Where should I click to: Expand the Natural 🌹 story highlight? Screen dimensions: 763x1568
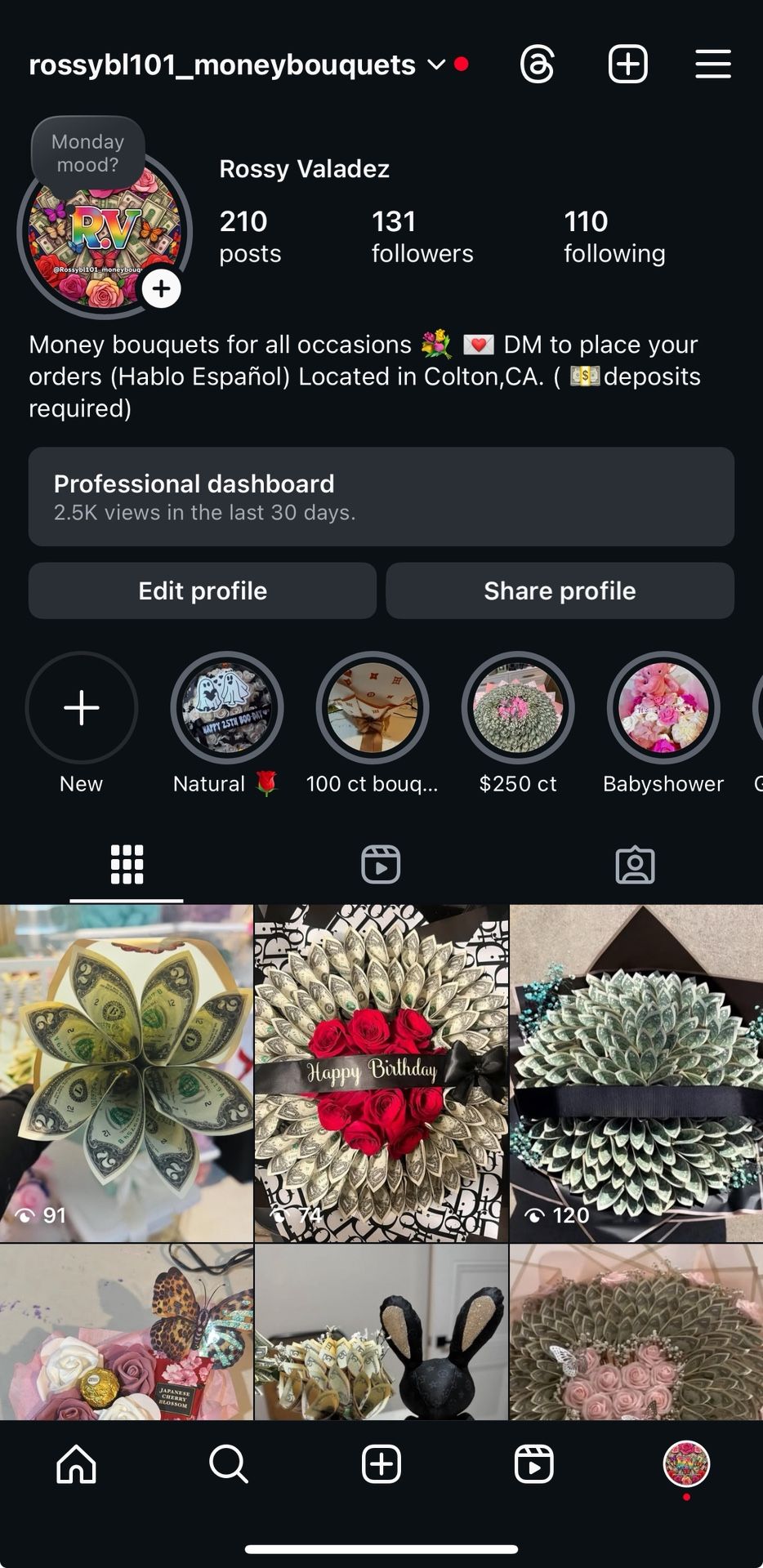pyautogui.click(x=226, y=708)
